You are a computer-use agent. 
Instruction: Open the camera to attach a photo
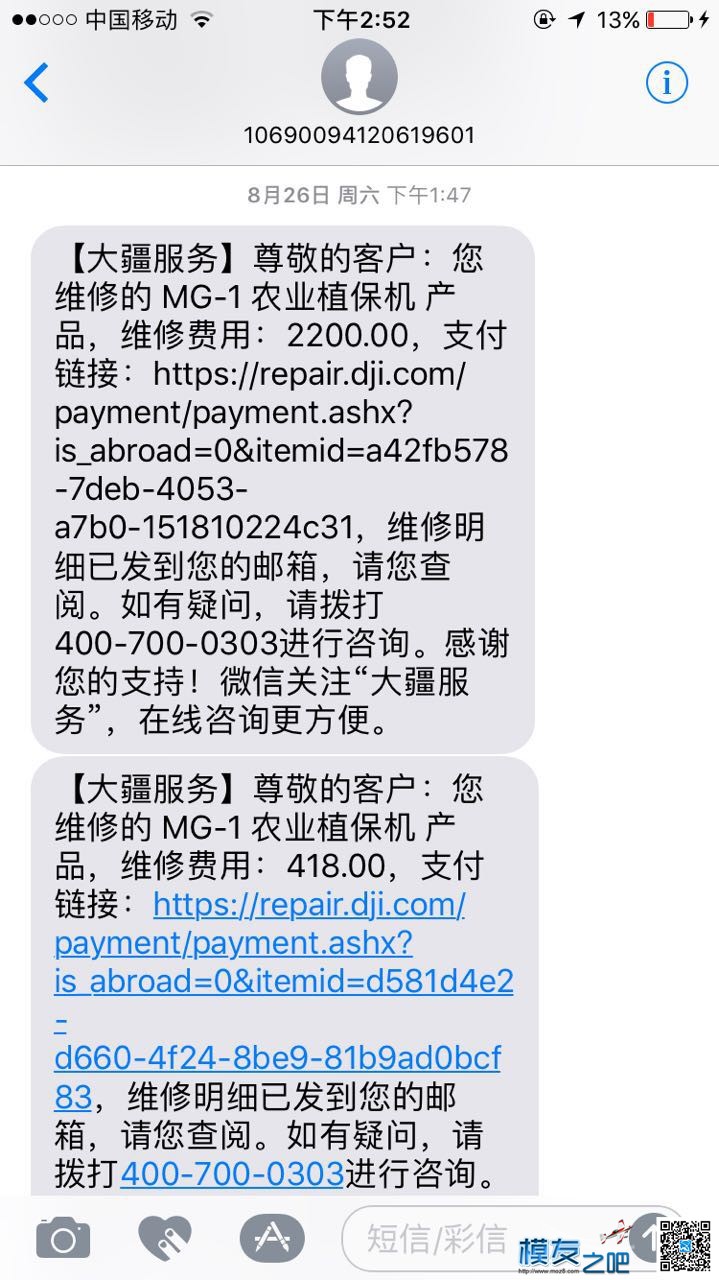point(63,1240)
